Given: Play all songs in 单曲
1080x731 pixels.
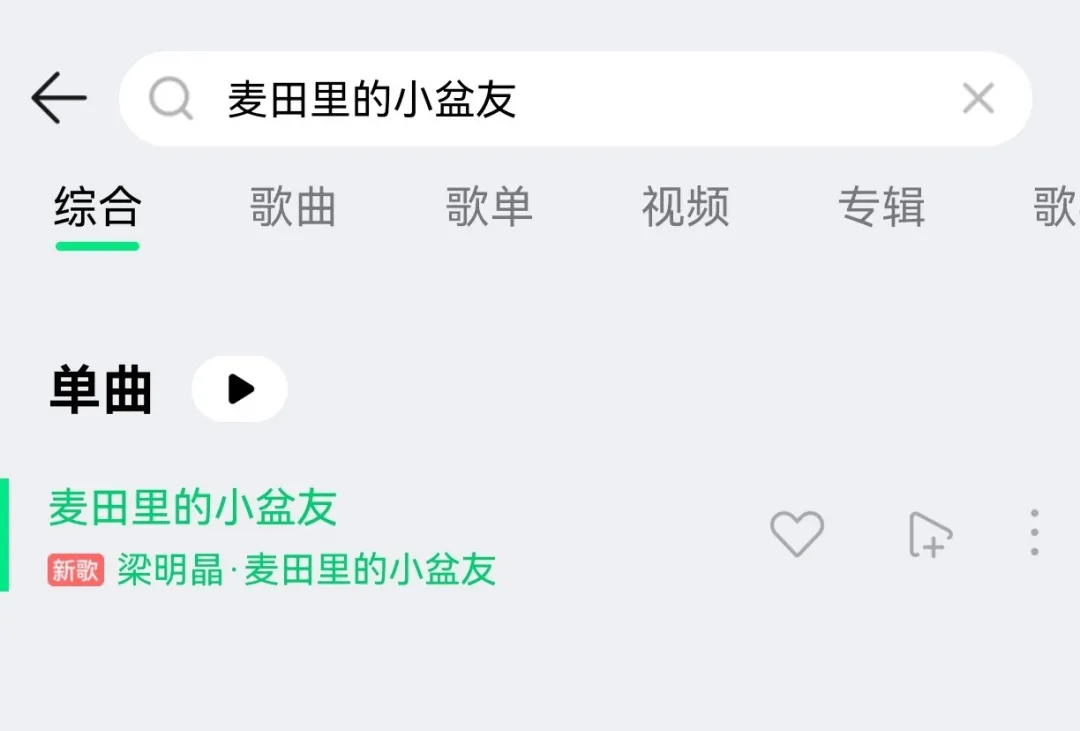Looking at the screenshot, I should click(x=240, y=389).
